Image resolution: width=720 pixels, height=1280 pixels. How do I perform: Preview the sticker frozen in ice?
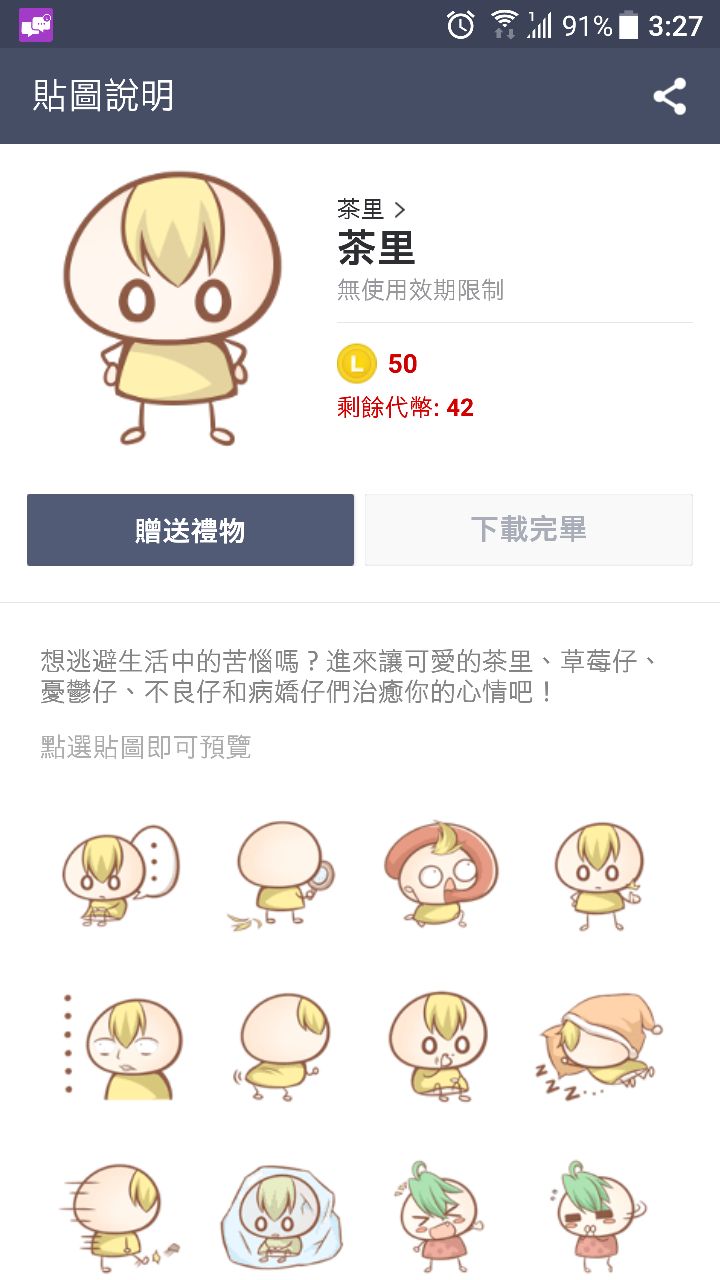(x=284, y=1214)
